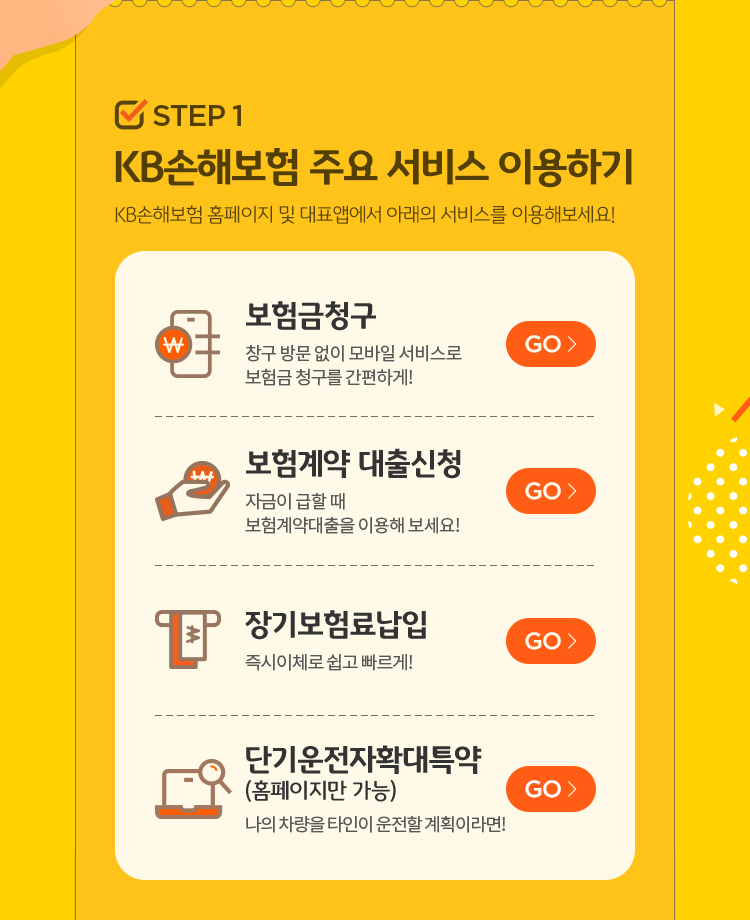
Task: Select GO for 장기보험료납입
Action: (551, 641)
